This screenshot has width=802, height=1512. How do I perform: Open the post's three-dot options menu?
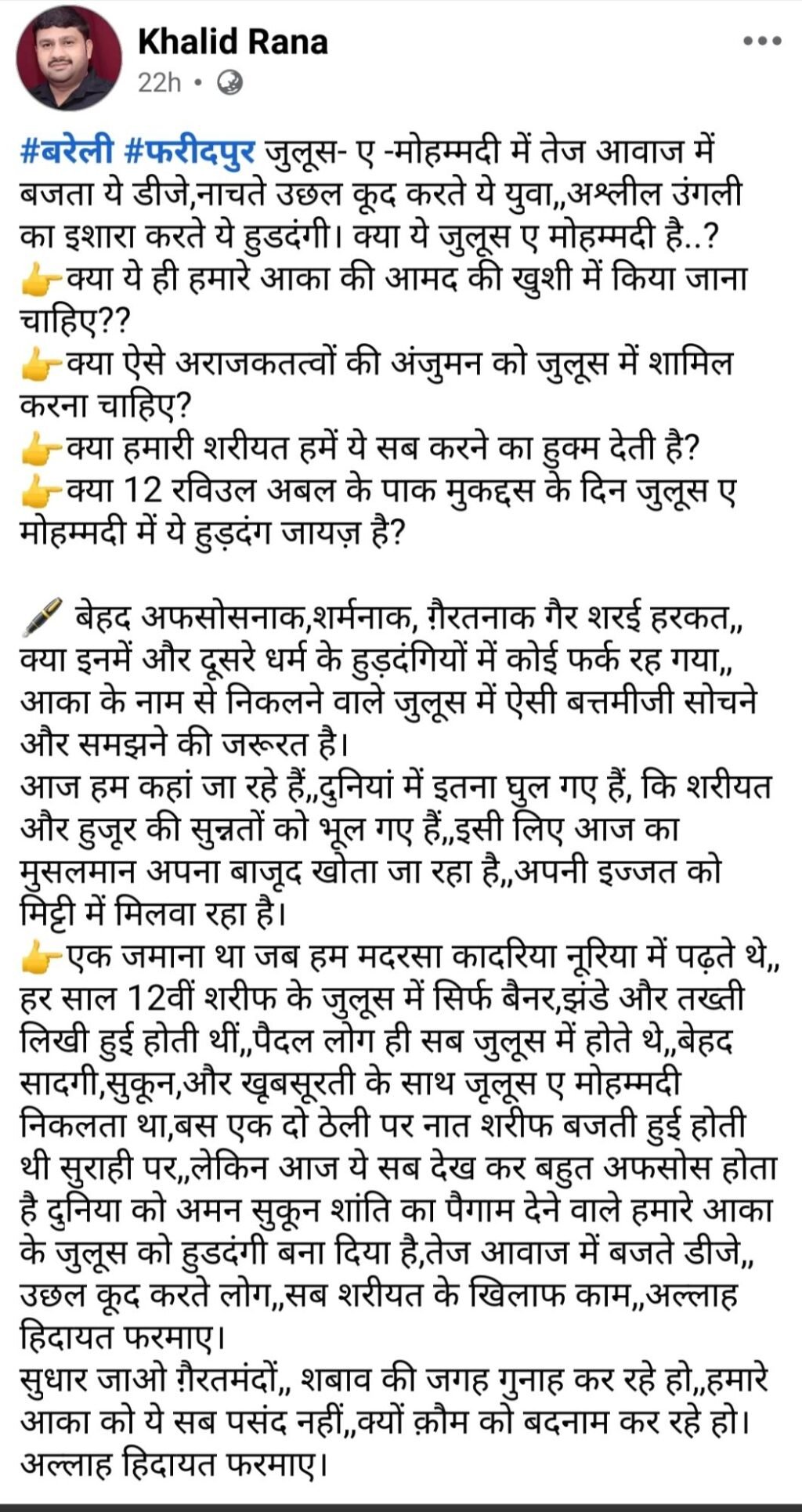click(761, 42)
